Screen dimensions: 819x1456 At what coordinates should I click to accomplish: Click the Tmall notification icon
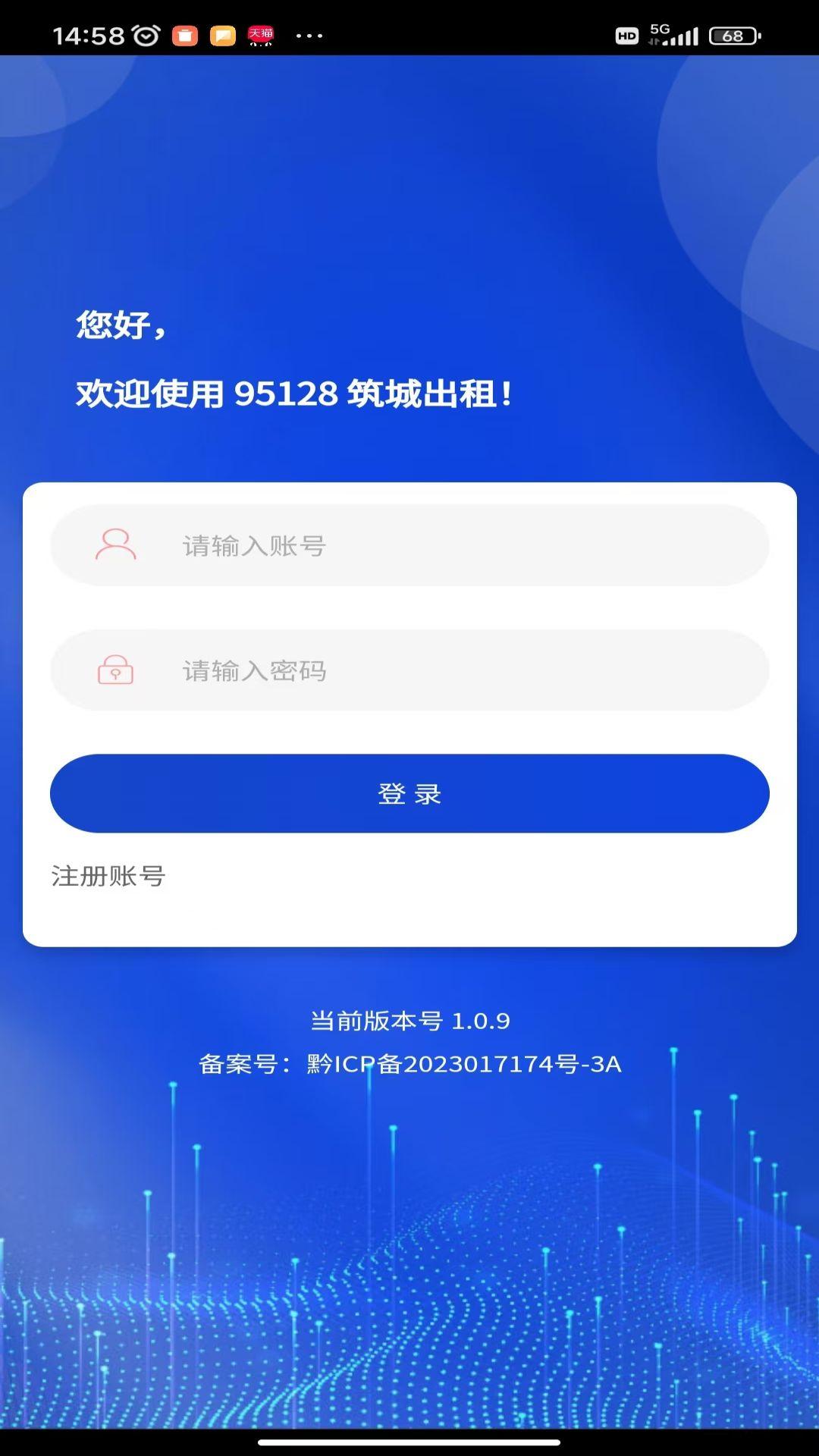[x=260, y=33]
